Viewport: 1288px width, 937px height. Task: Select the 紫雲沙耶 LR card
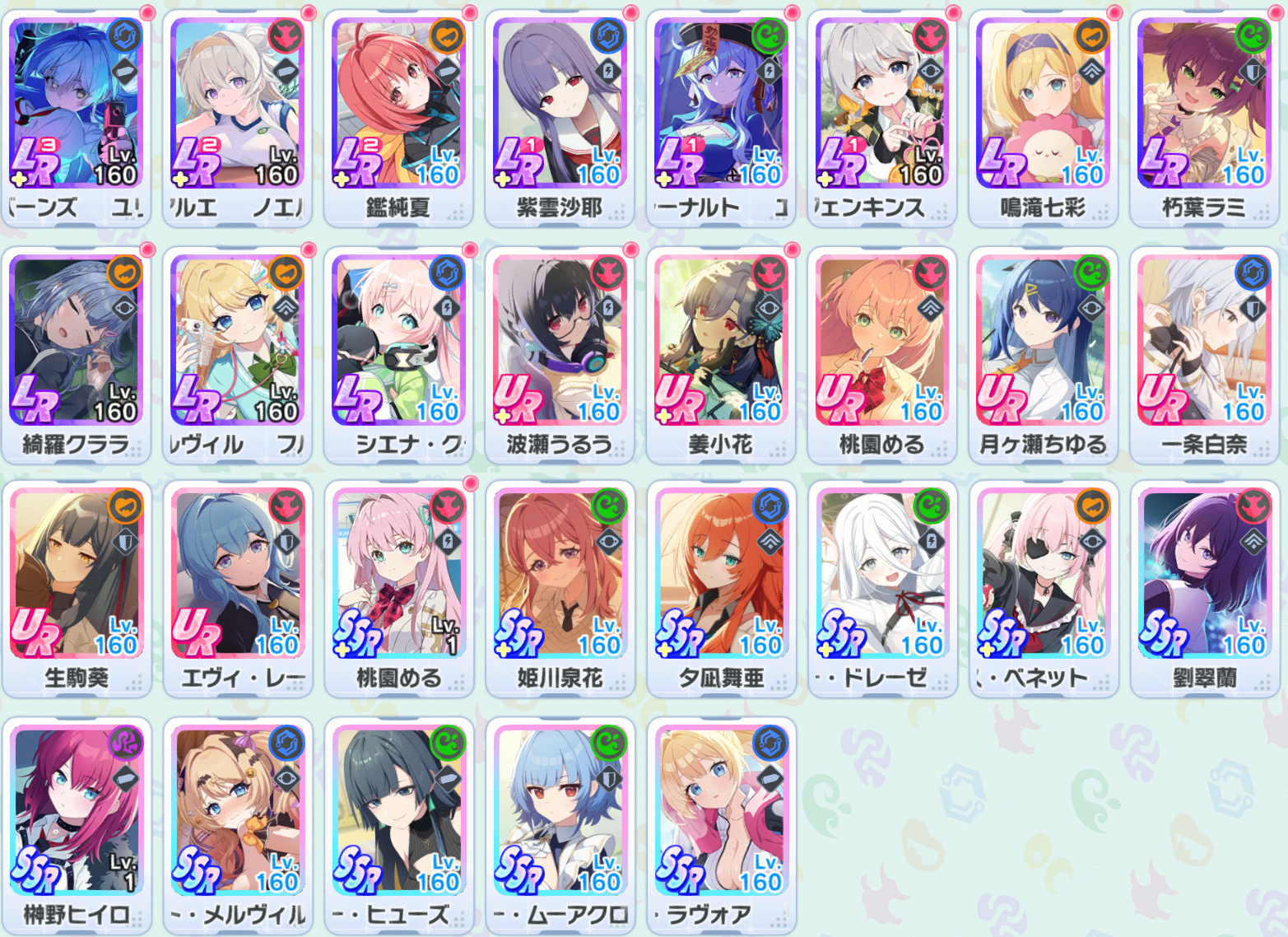(560, 115)
